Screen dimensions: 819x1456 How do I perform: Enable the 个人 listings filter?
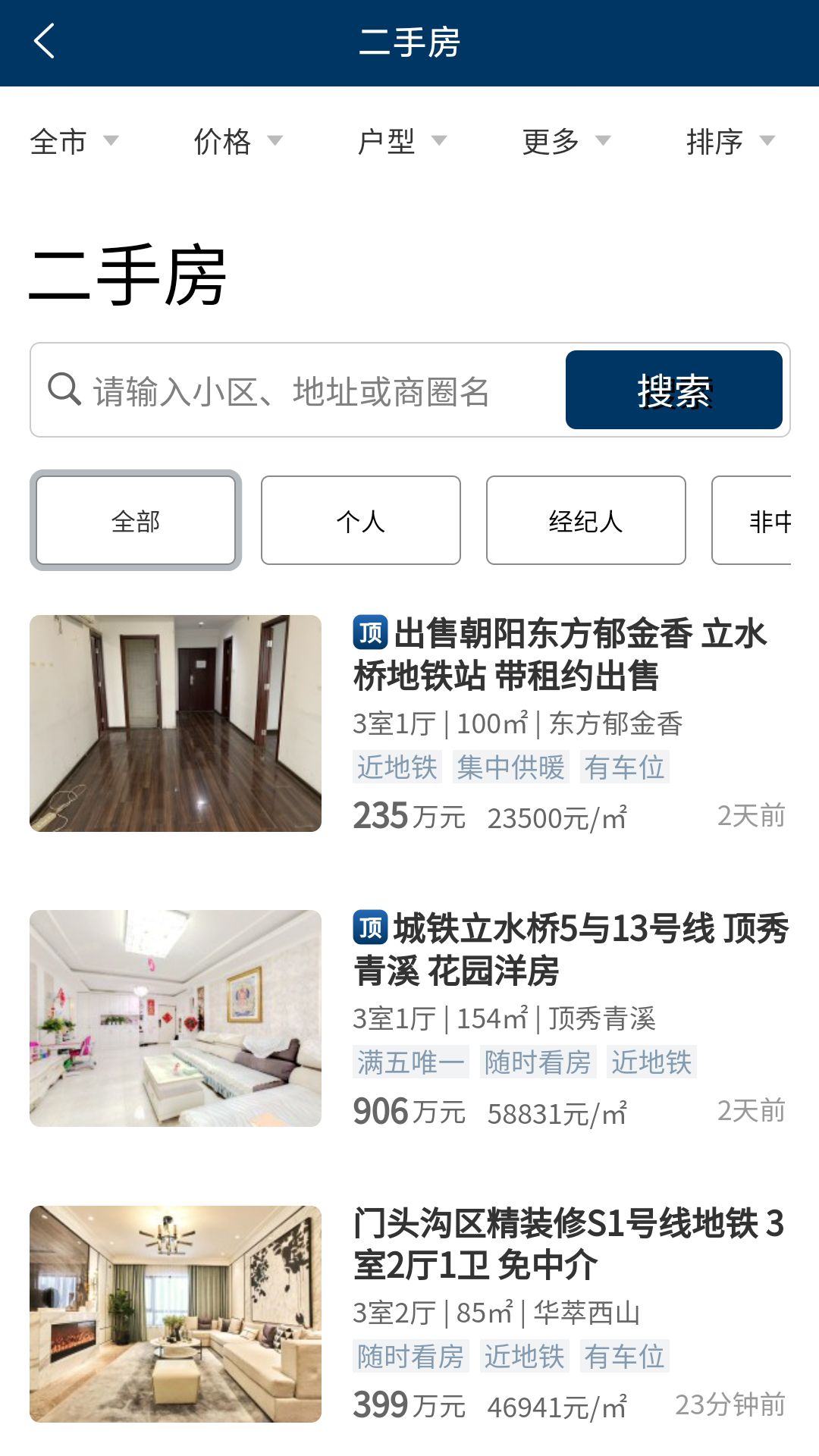pyautogui.click(x=361, y=520)
